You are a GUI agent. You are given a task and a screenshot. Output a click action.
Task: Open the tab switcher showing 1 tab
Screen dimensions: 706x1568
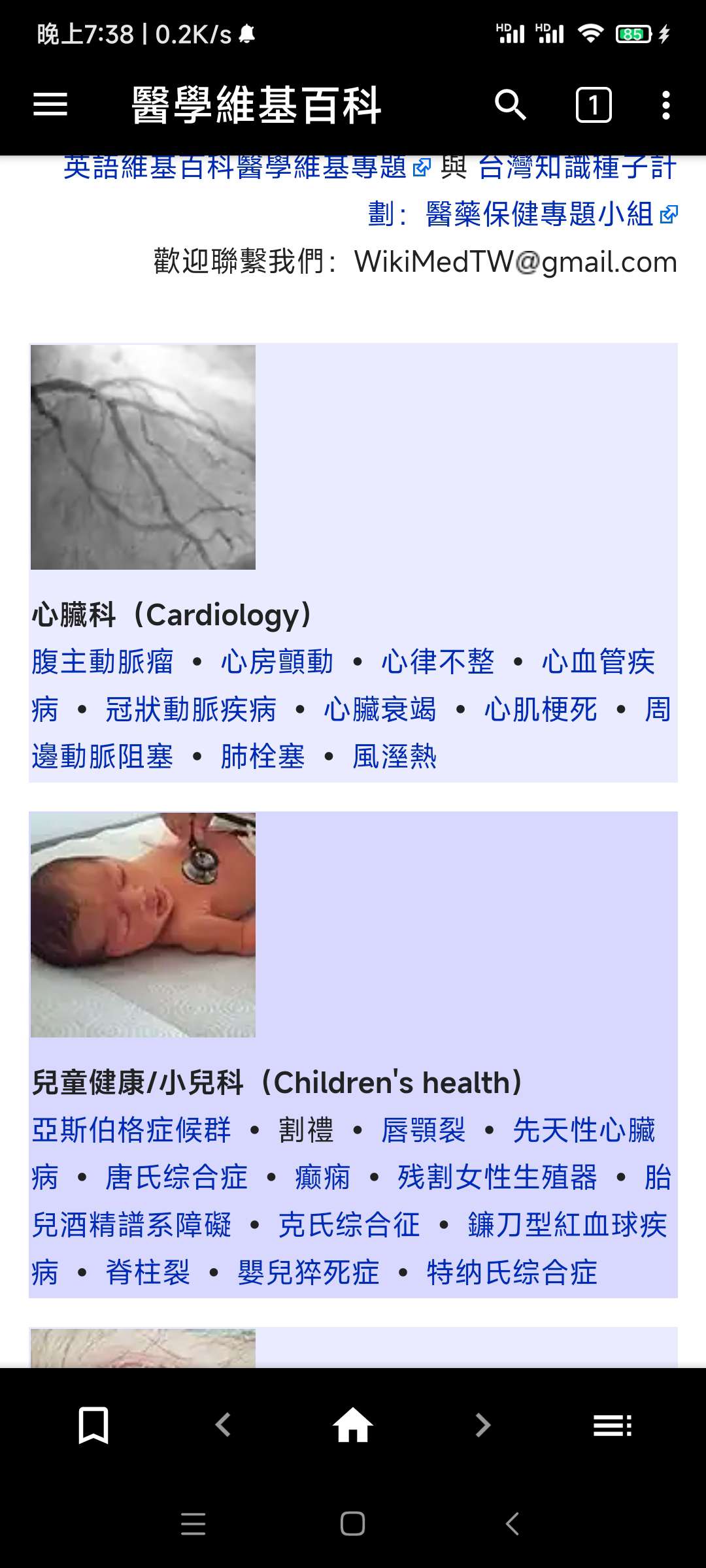(593, 105)
